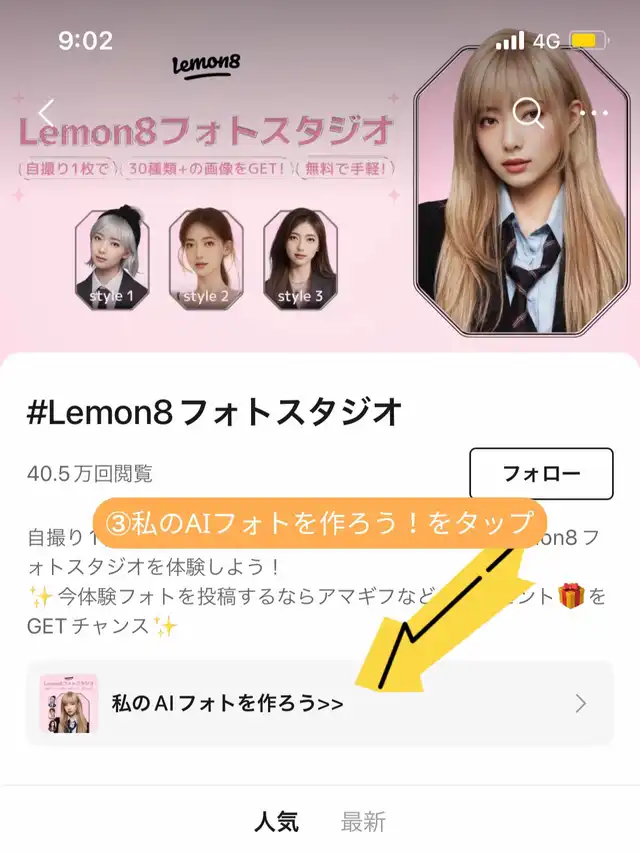Open search with the magnifier icon

coord(527,113)
